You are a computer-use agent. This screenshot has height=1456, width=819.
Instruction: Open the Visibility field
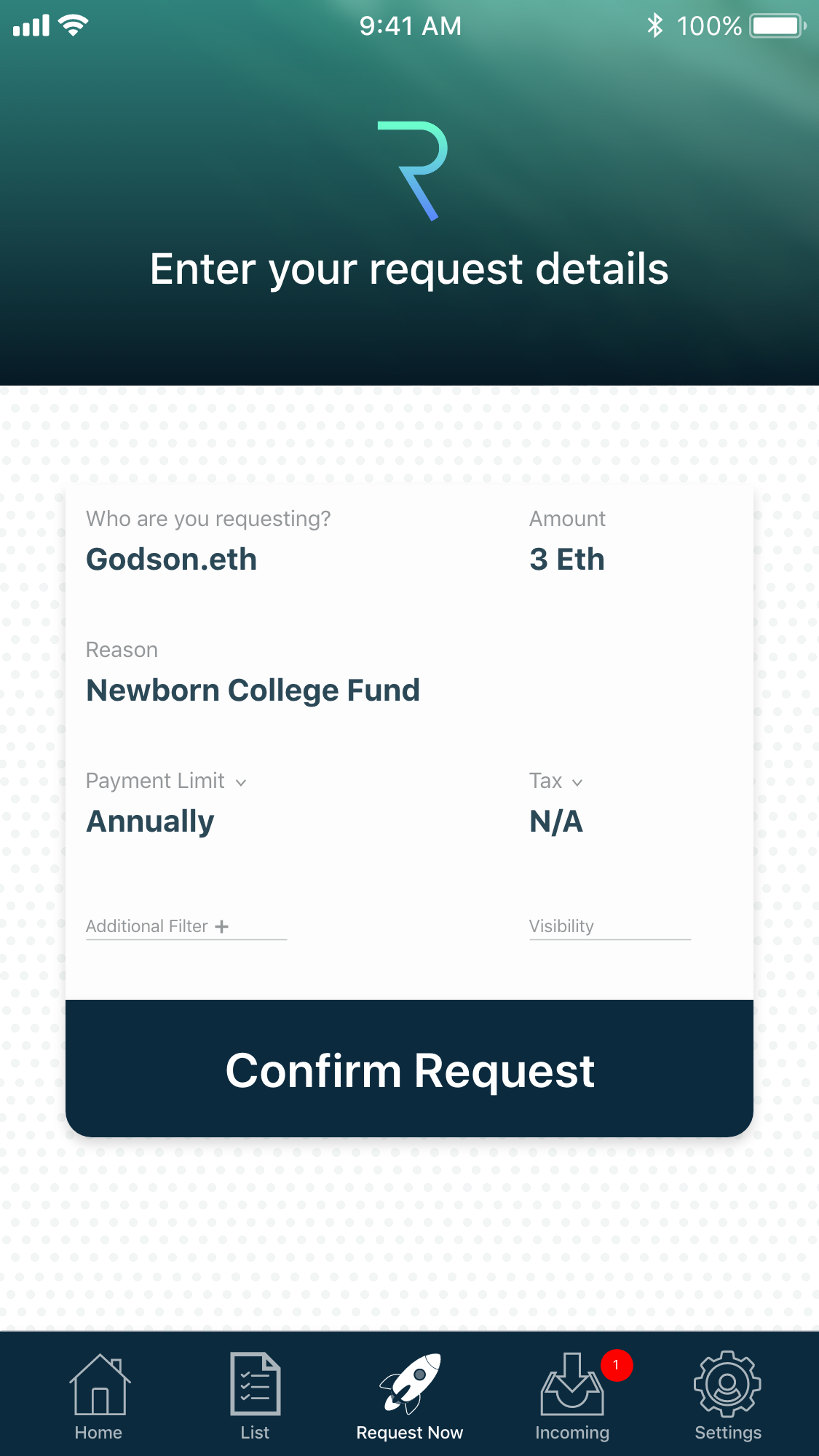pyautogui.click(x=609, y=926)
